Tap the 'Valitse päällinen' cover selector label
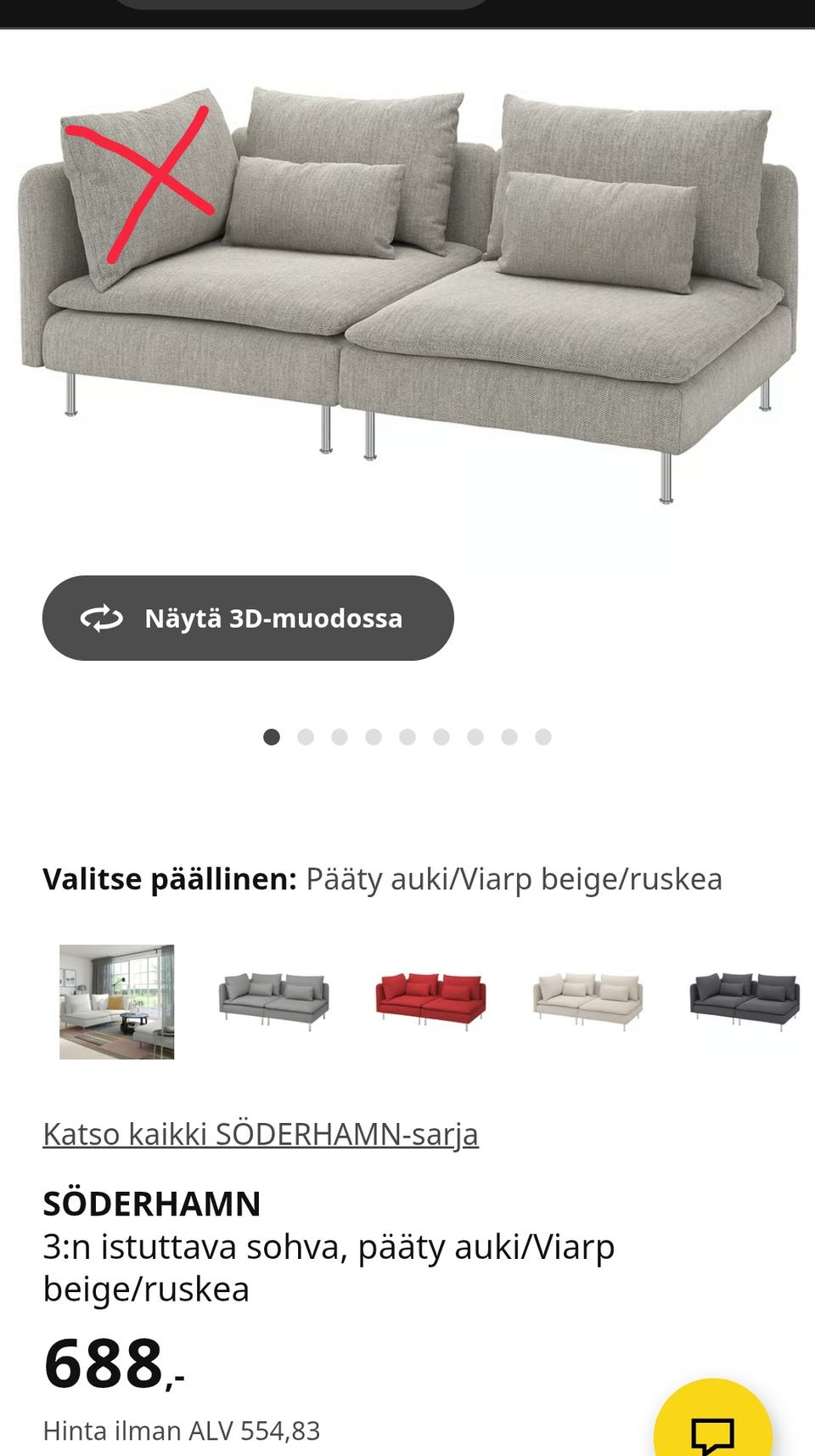Viewport: 815px width, 1456px height. [169, 878]
